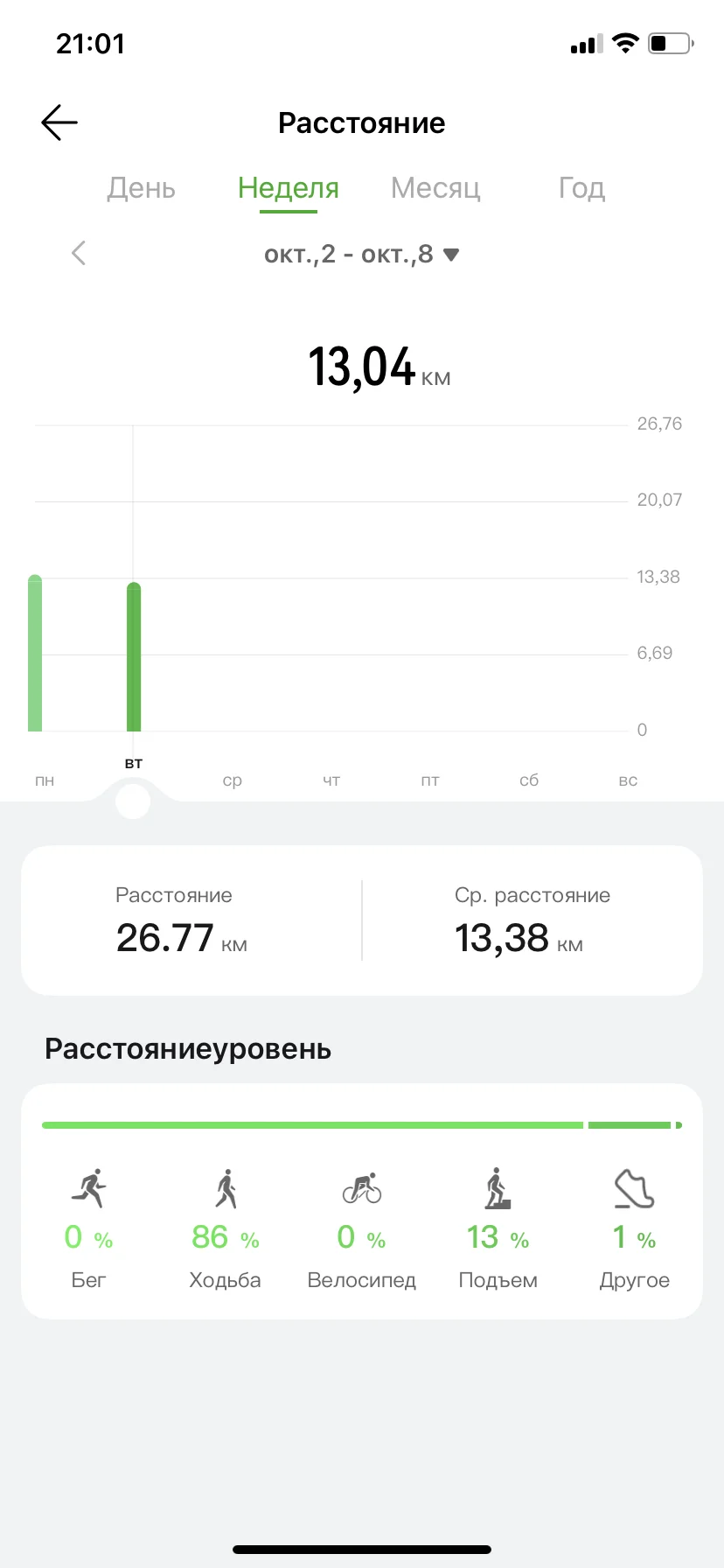
Task: Select the Неделя tab
Action: [289, 188]
